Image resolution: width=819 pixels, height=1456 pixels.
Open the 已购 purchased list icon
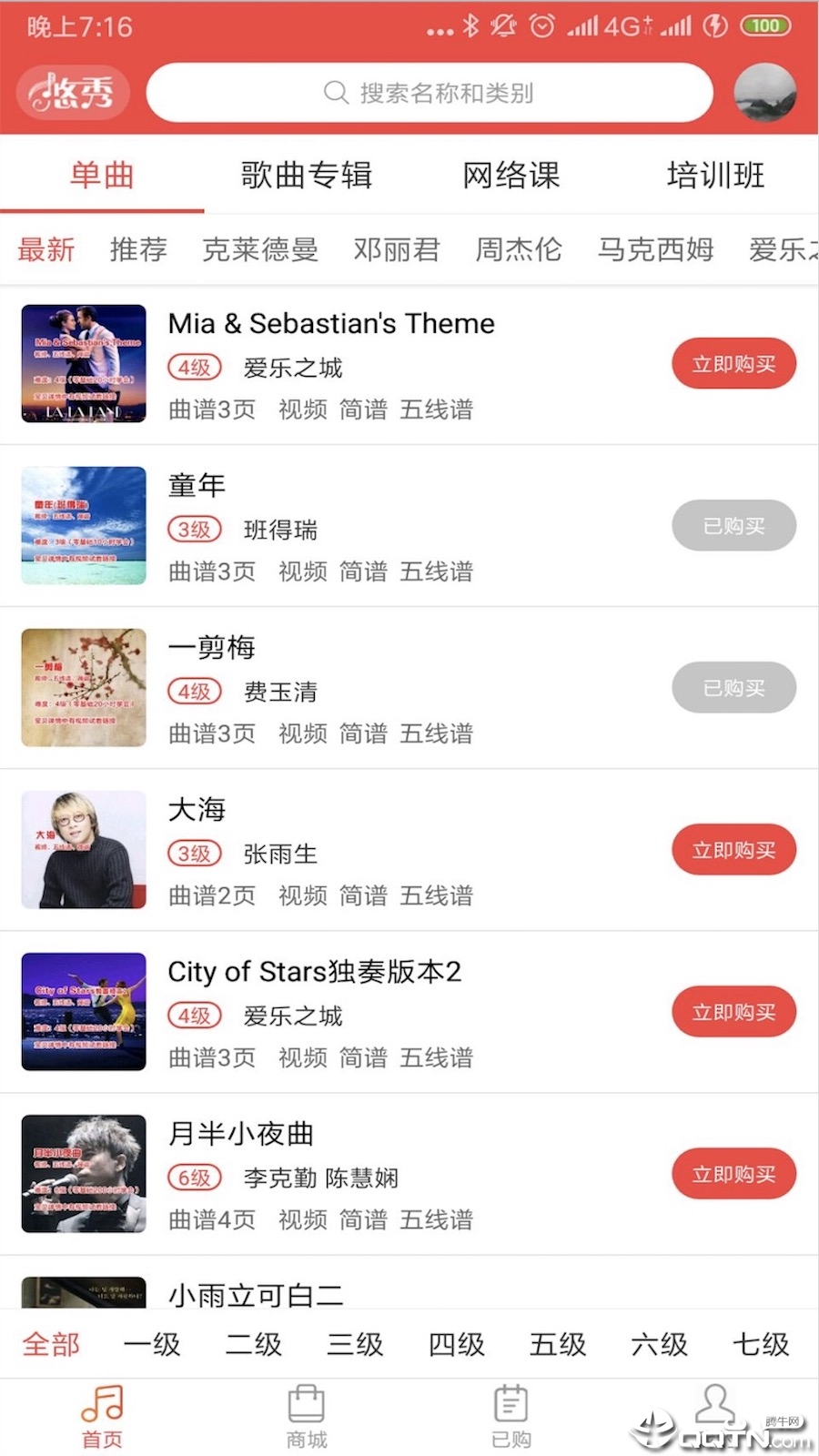click(x=511, y=1406)
